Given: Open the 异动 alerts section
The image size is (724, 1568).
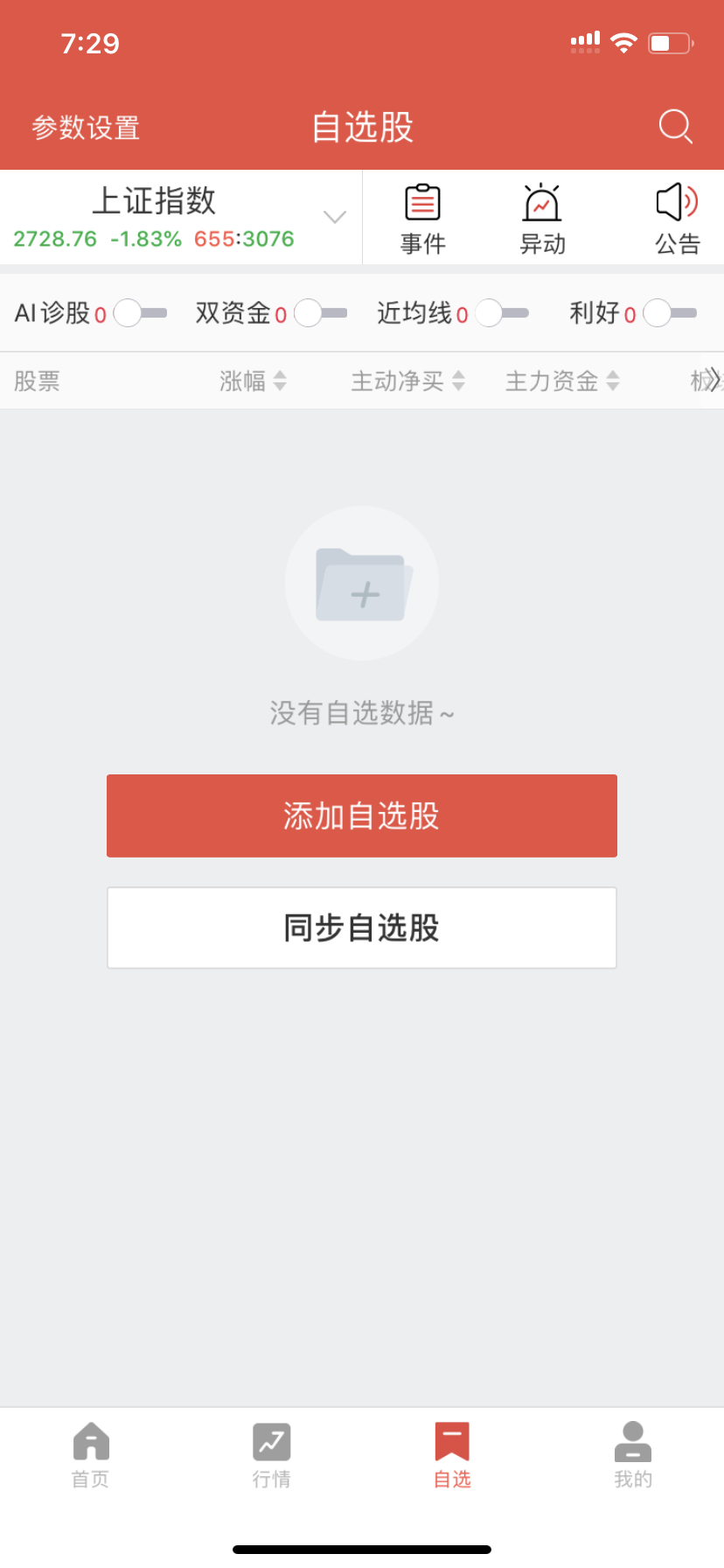Looking at the screenshot, I should point(542,219).
